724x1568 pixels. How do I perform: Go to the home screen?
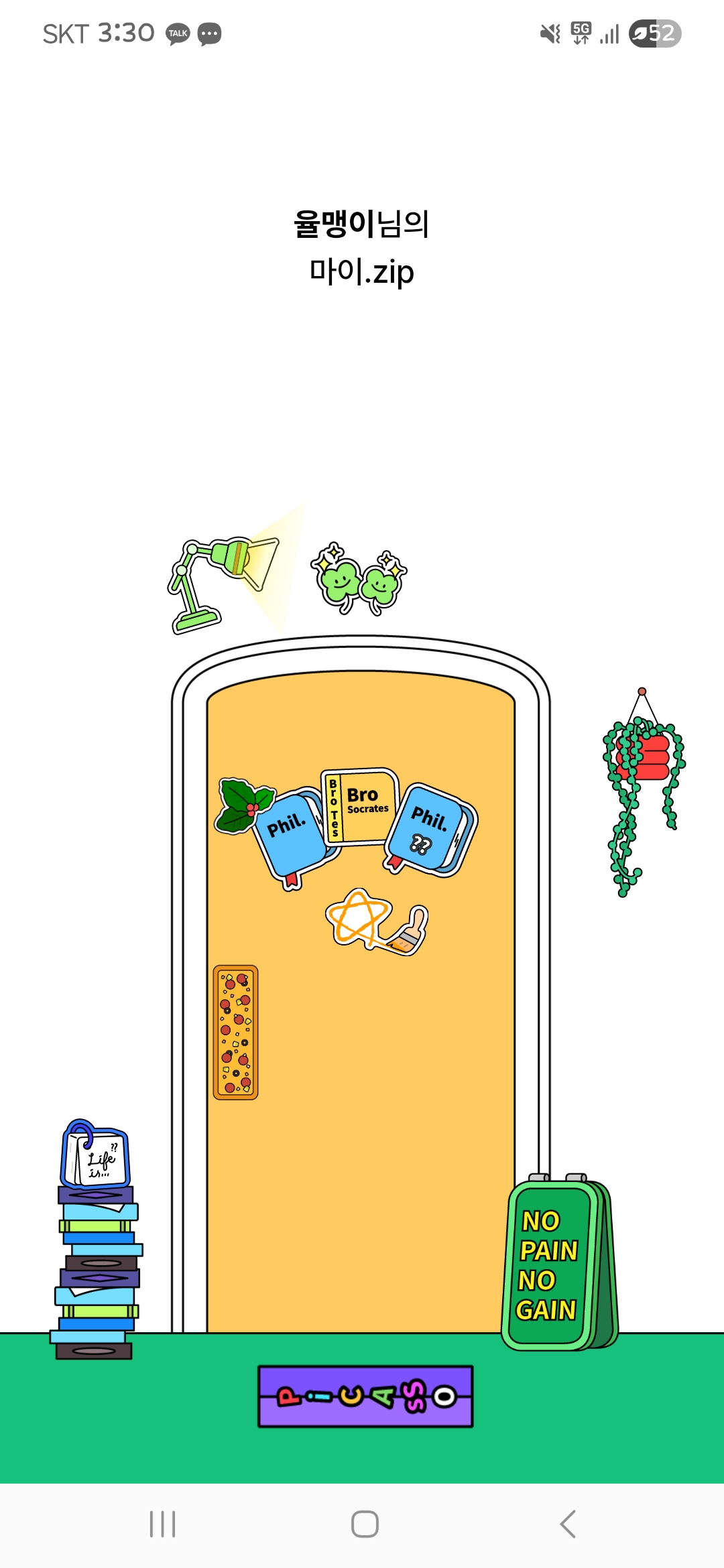point(365,1524)
